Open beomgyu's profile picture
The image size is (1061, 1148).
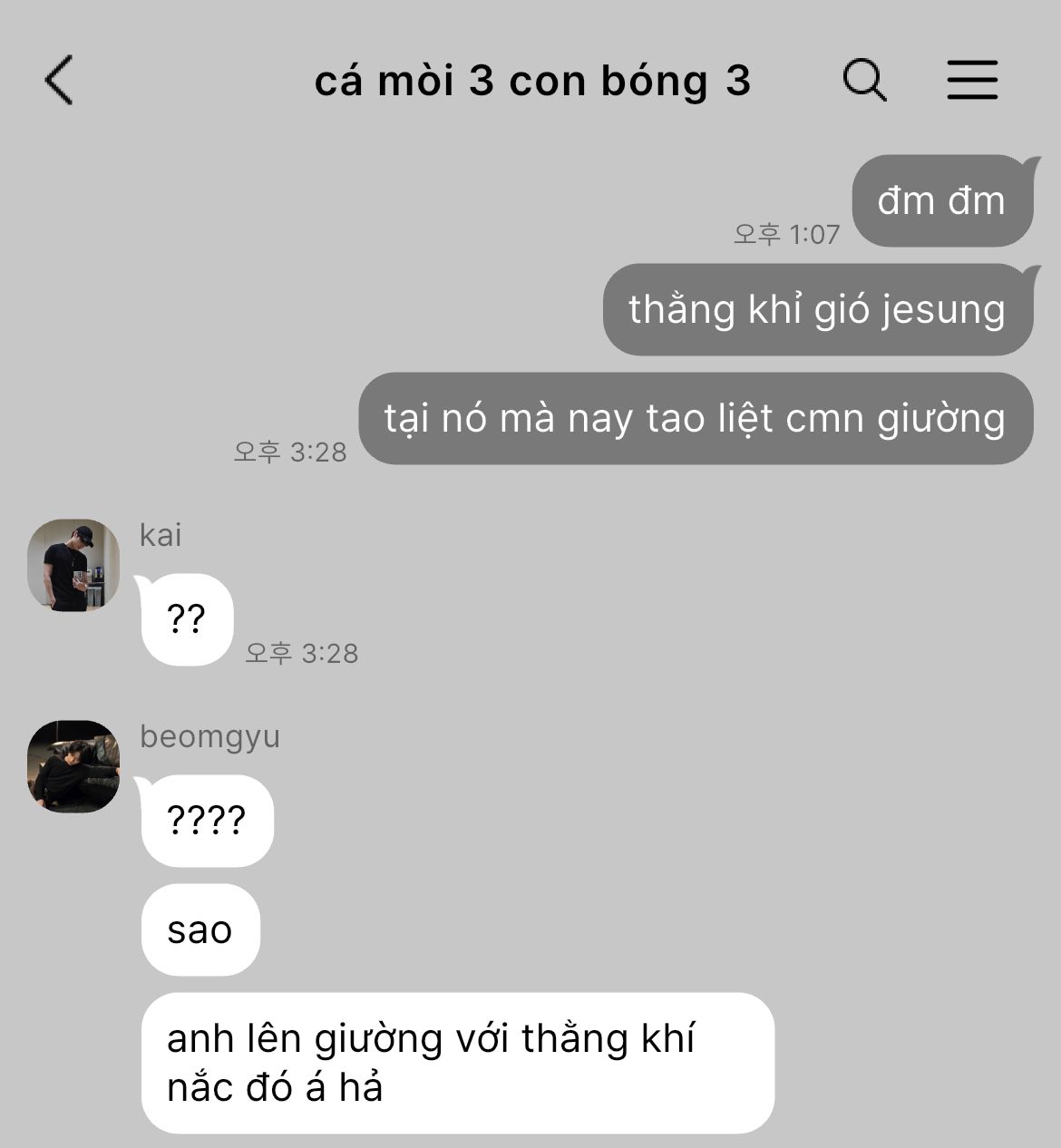tap(73, 766)
